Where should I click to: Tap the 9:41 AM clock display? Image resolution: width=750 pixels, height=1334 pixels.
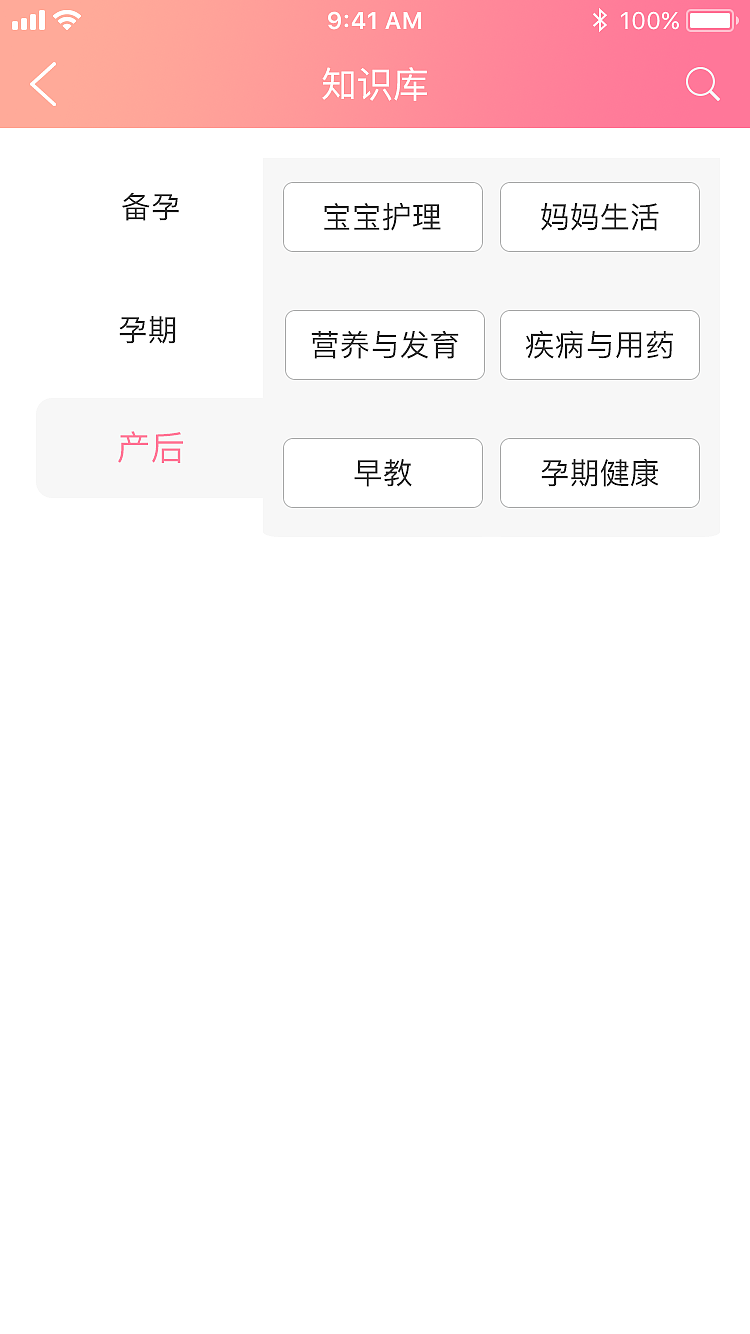[x=374, y=19]
